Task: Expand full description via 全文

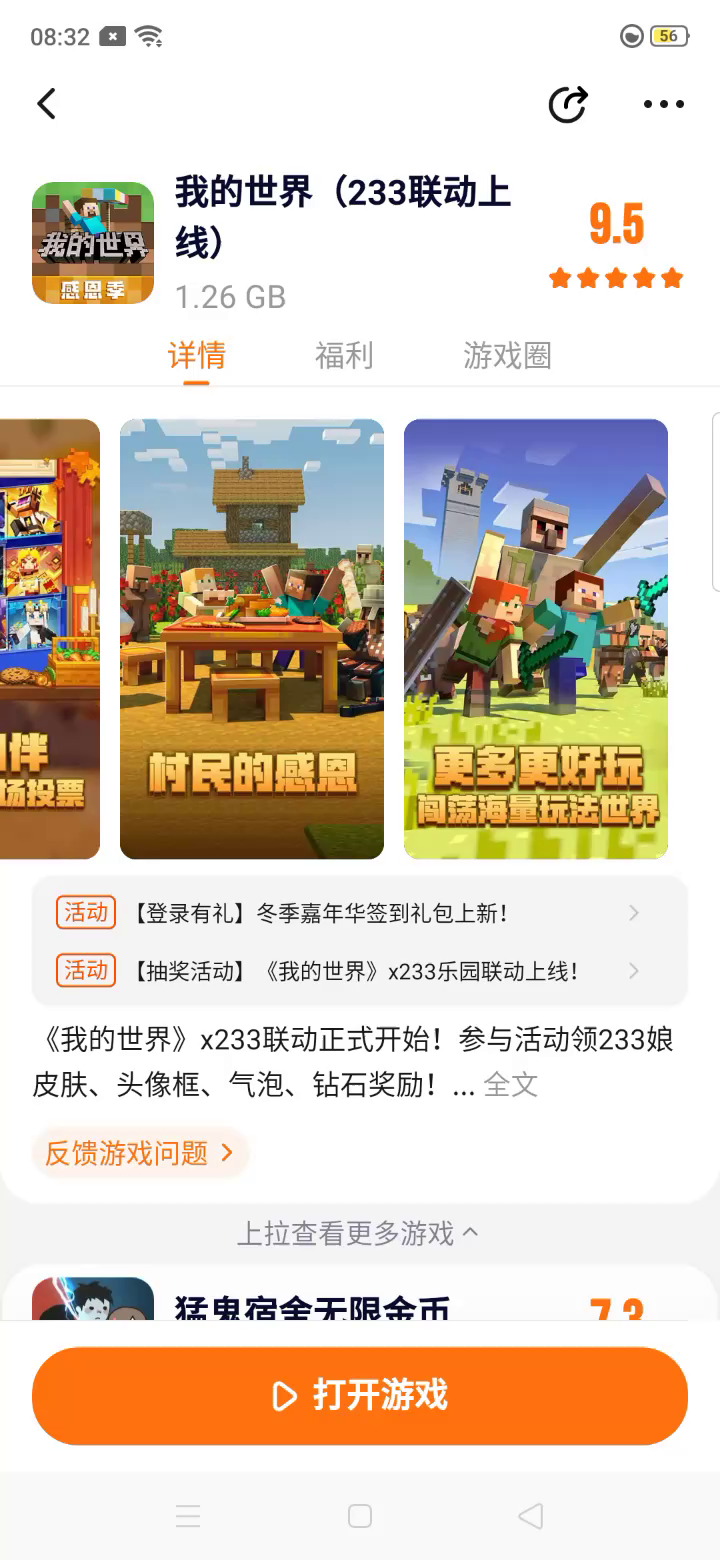Action: pyautogui.click(x=511, y=1085)
